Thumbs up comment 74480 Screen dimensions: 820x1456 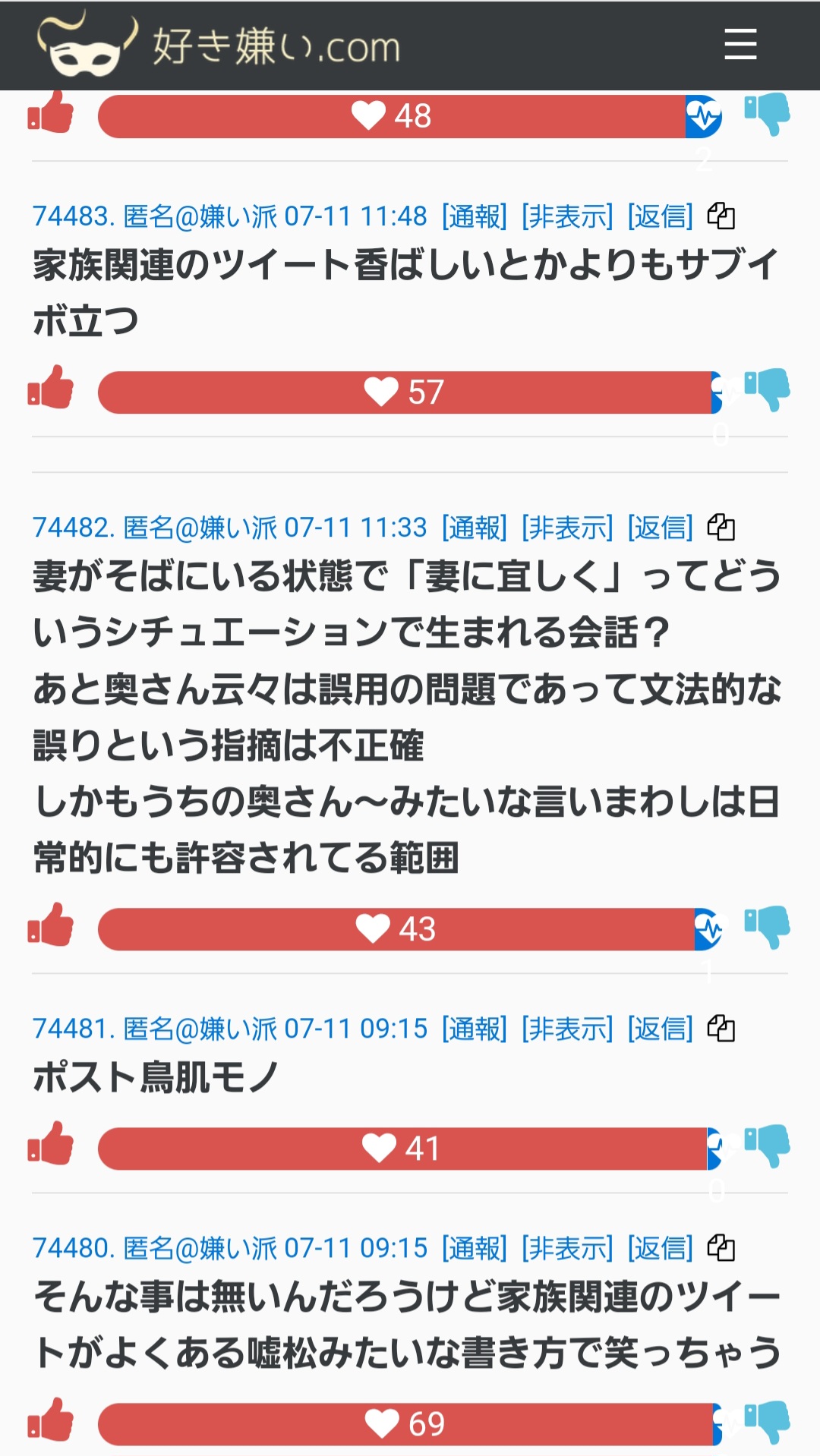point(51,1420)
